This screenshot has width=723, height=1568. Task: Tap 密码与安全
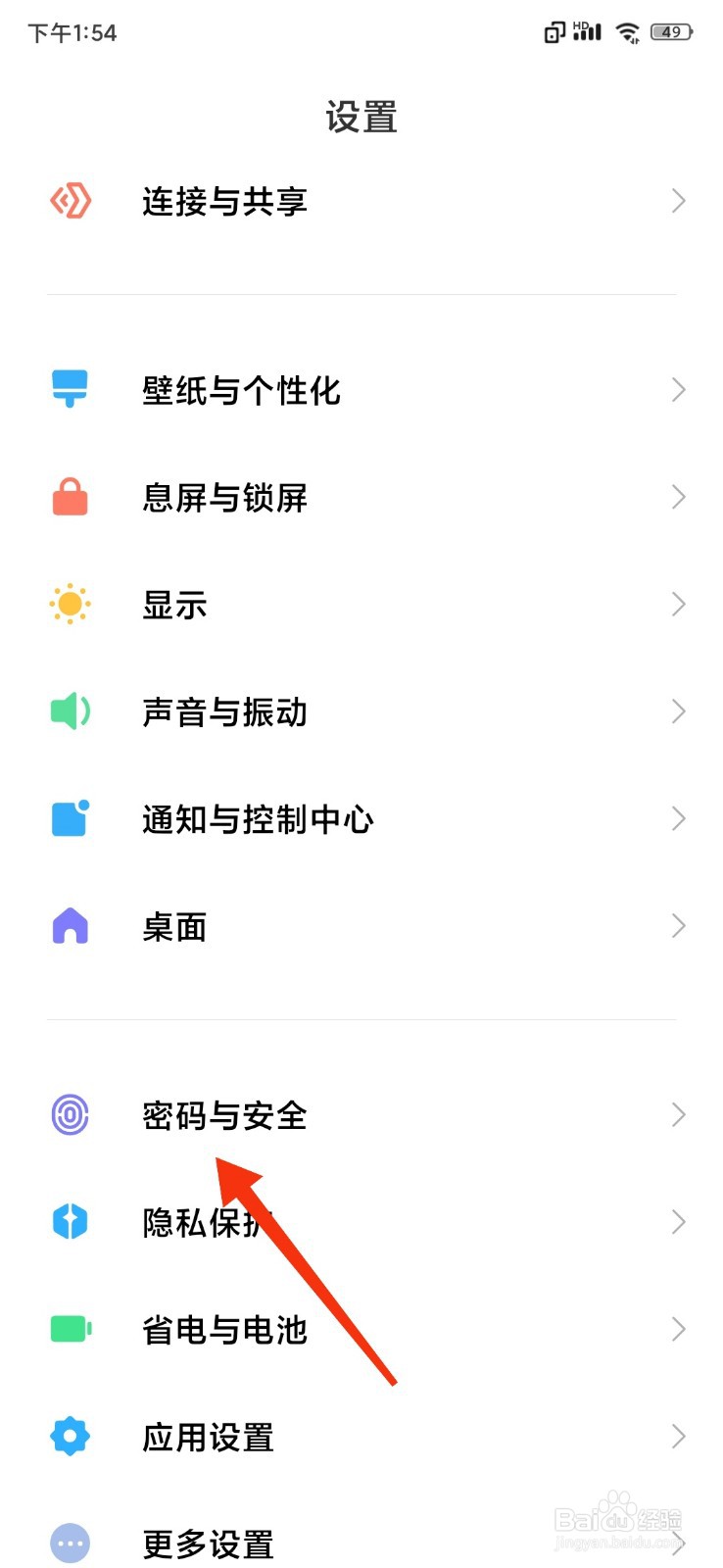click(x=225, y=1115)
